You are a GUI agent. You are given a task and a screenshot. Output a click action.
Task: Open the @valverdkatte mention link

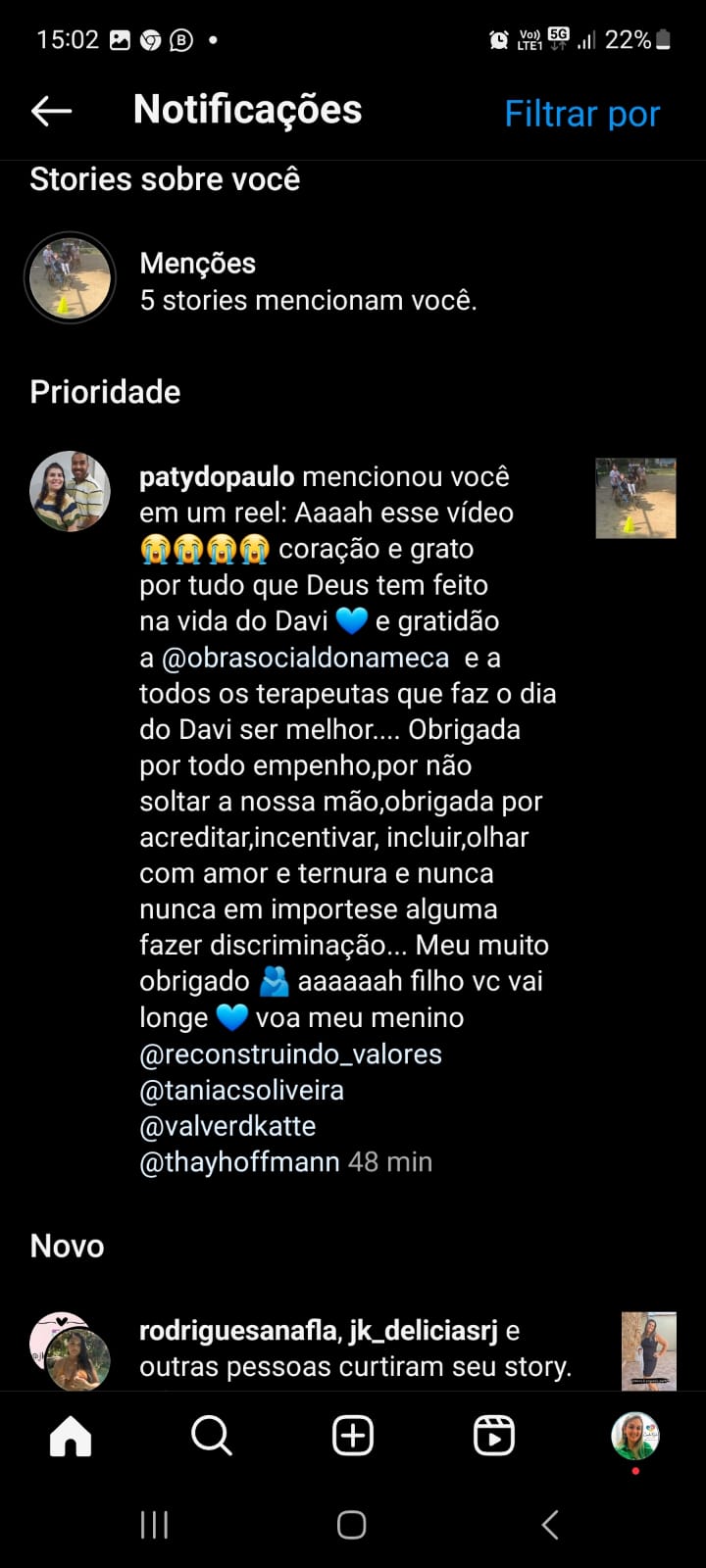click(227, 1126)
